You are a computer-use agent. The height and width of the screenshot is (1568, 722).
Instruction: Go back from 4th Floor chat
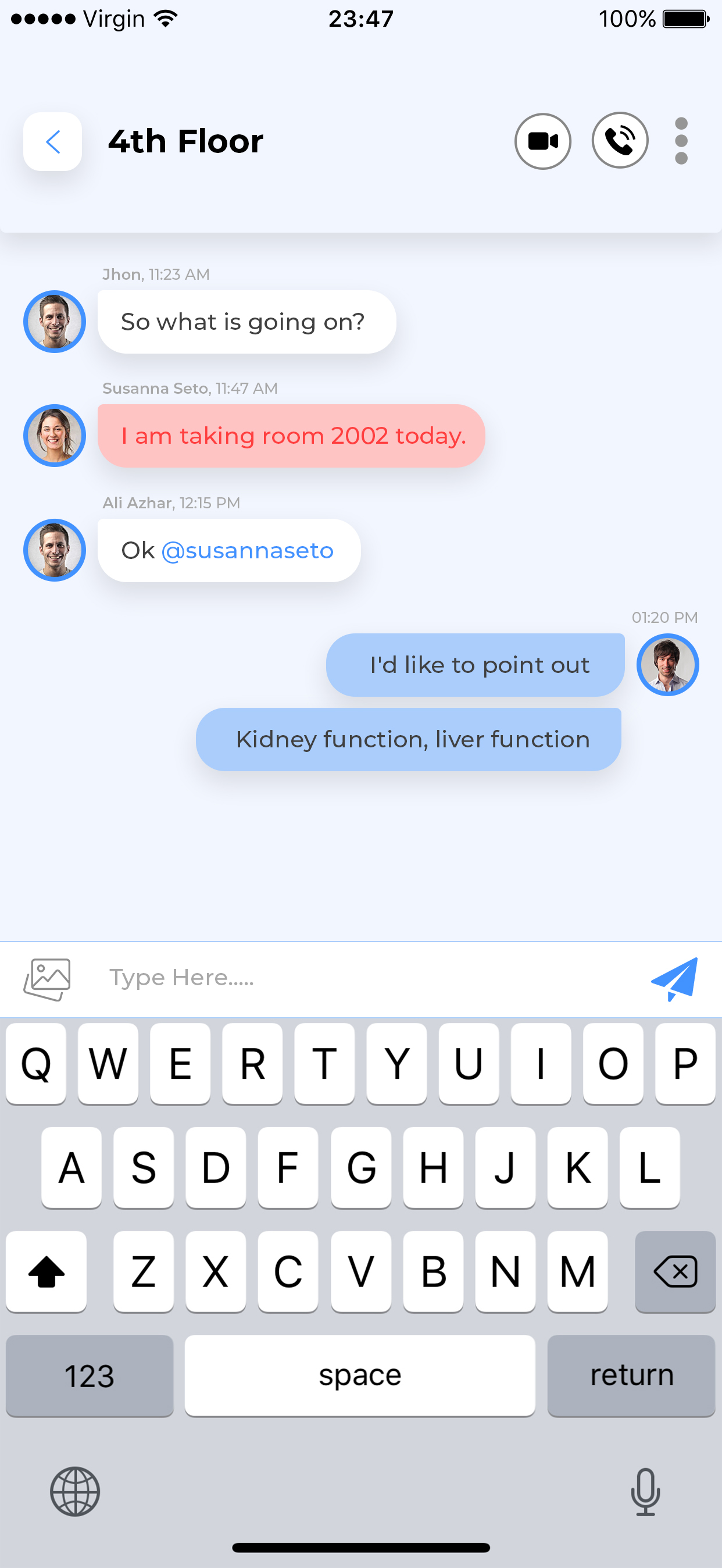pyautogui.click(x=52, y=141)
